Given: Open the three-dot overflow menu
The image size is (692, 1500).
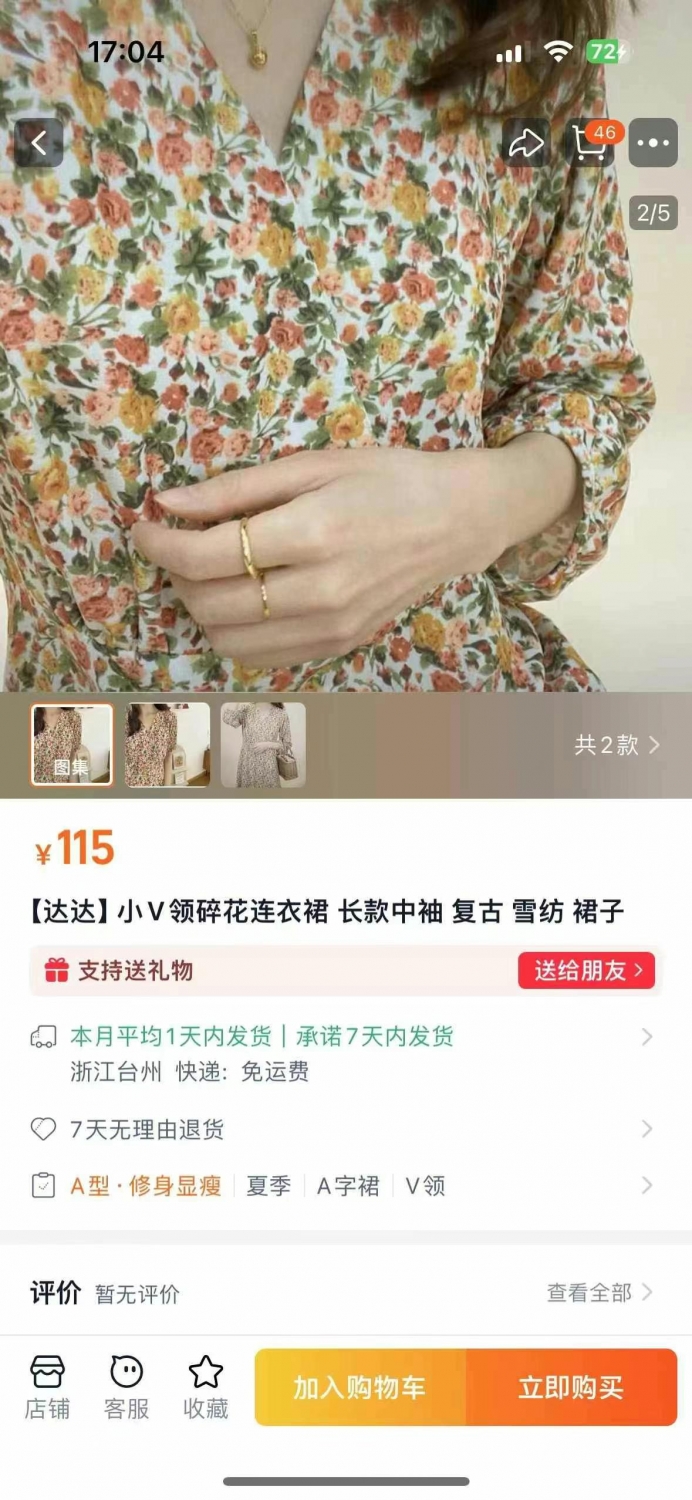Looking at the screenshot, I should pyautogui.click(x=653, y=143).
